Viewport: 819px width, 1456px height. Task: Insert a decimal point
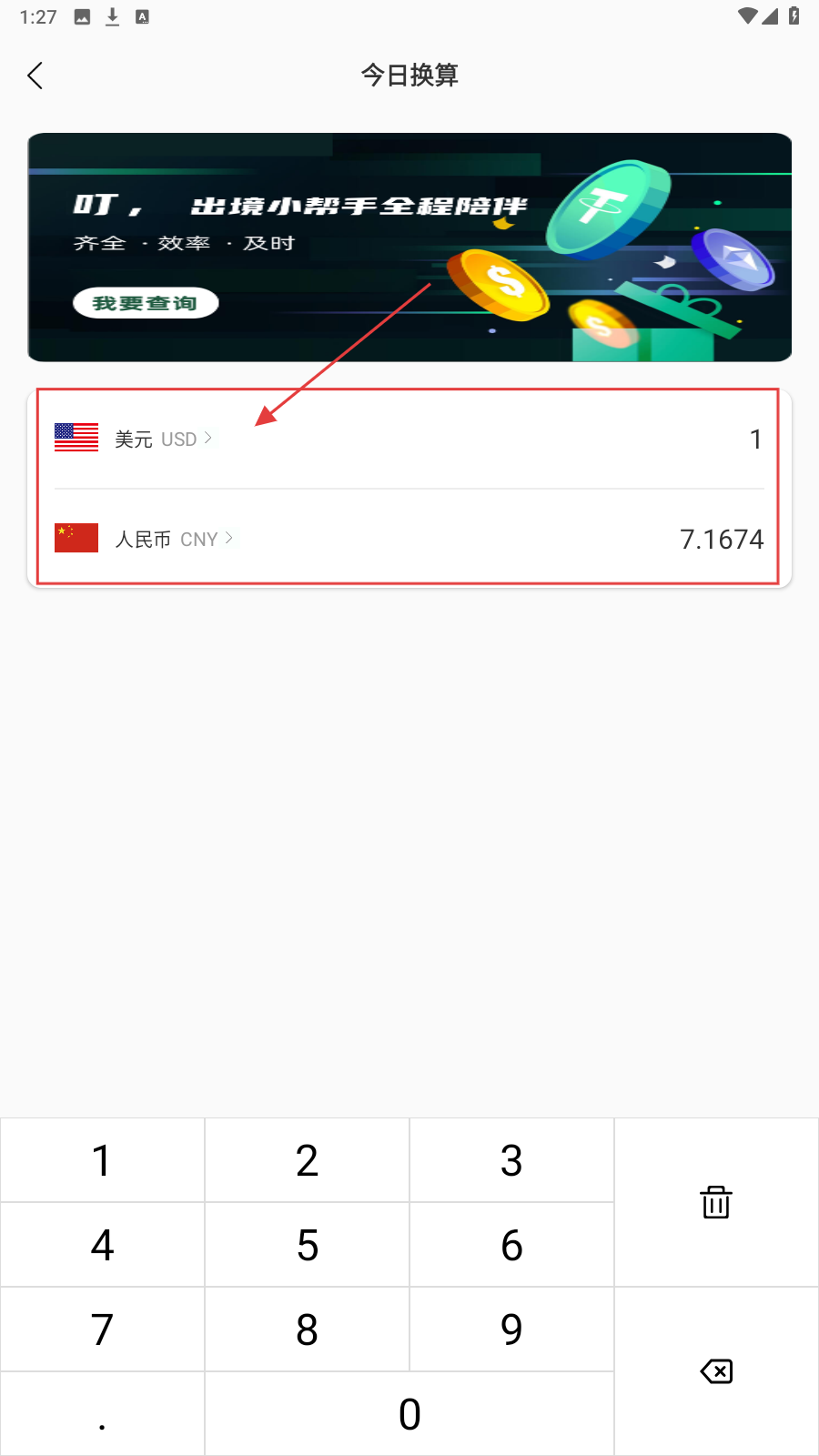(102, 1414)
